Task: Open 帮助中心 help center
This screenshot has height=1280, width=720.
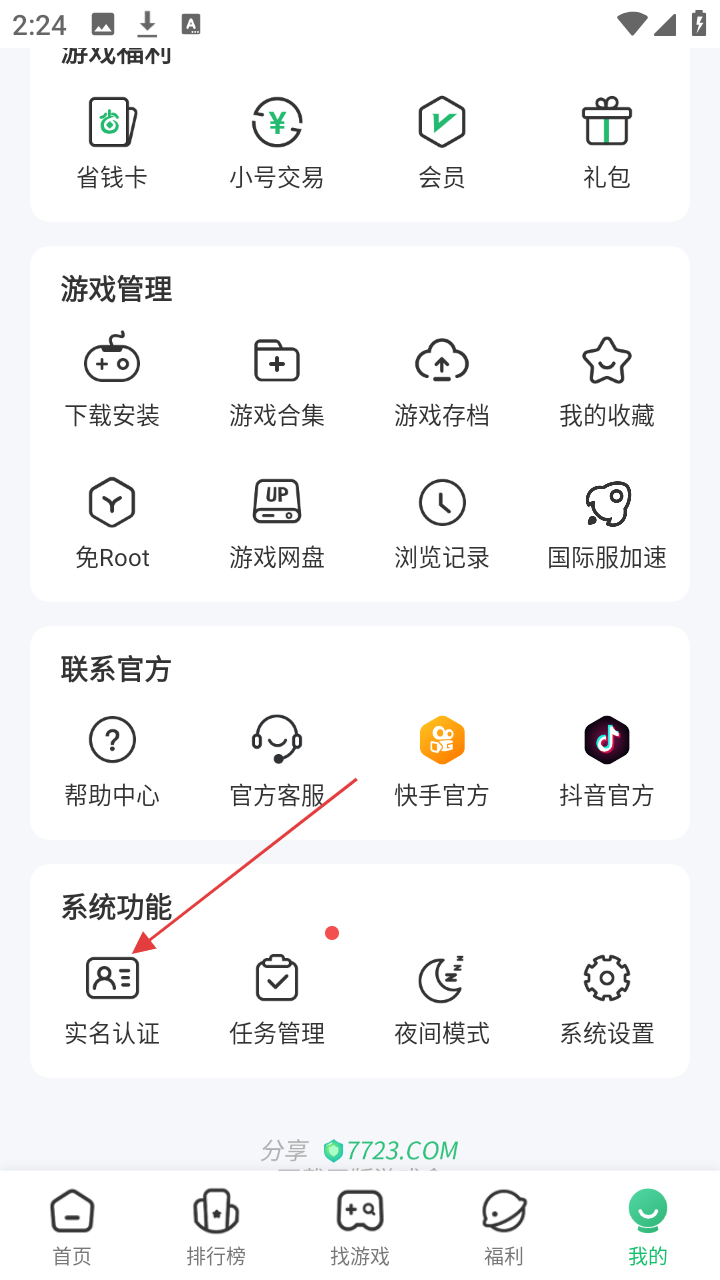Action: coord(112,760)
